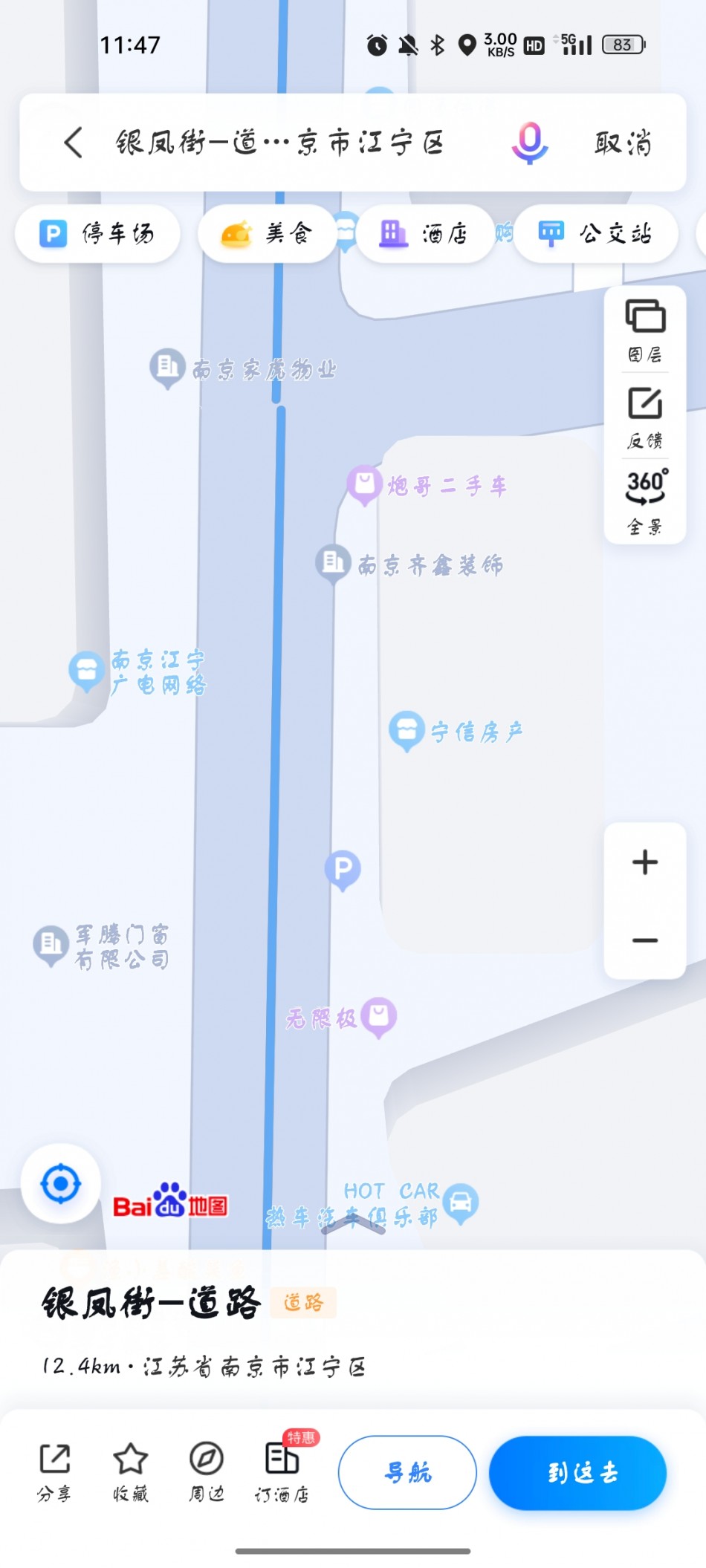706x1568 pixels.
Task: Select the 美食 food chip
Action: pos(267,233)
